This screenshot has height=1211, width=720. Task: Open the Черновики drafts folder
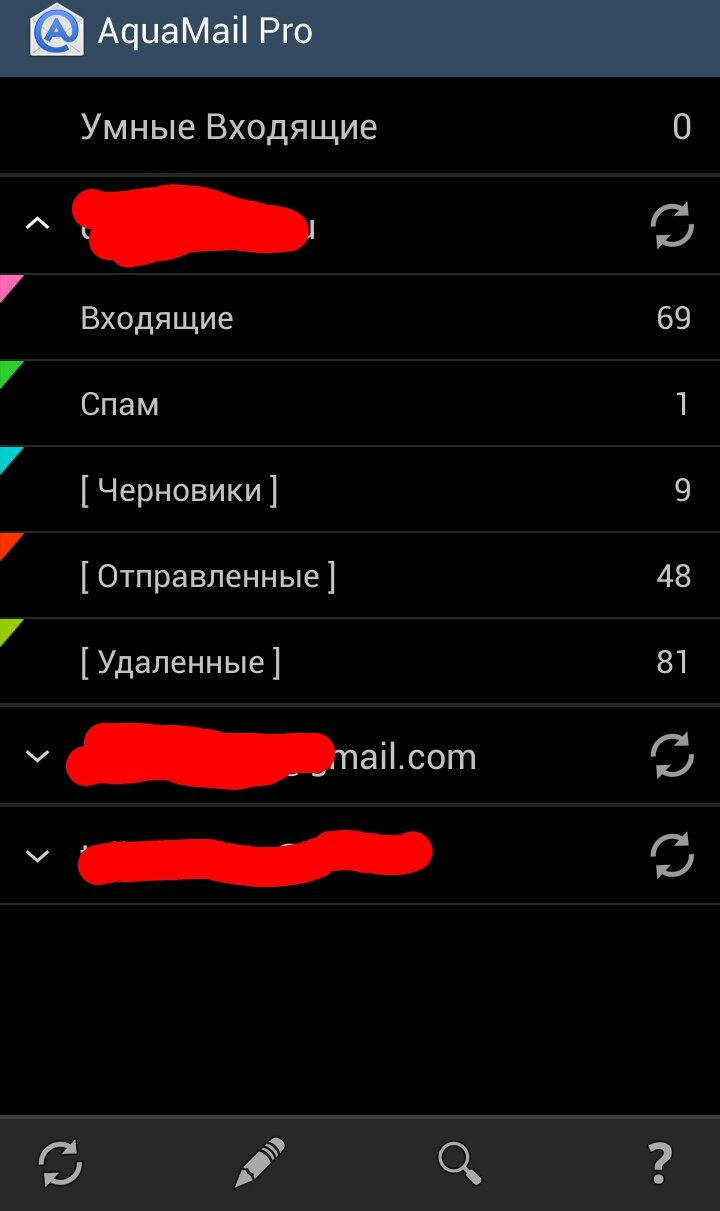[360, 490]
